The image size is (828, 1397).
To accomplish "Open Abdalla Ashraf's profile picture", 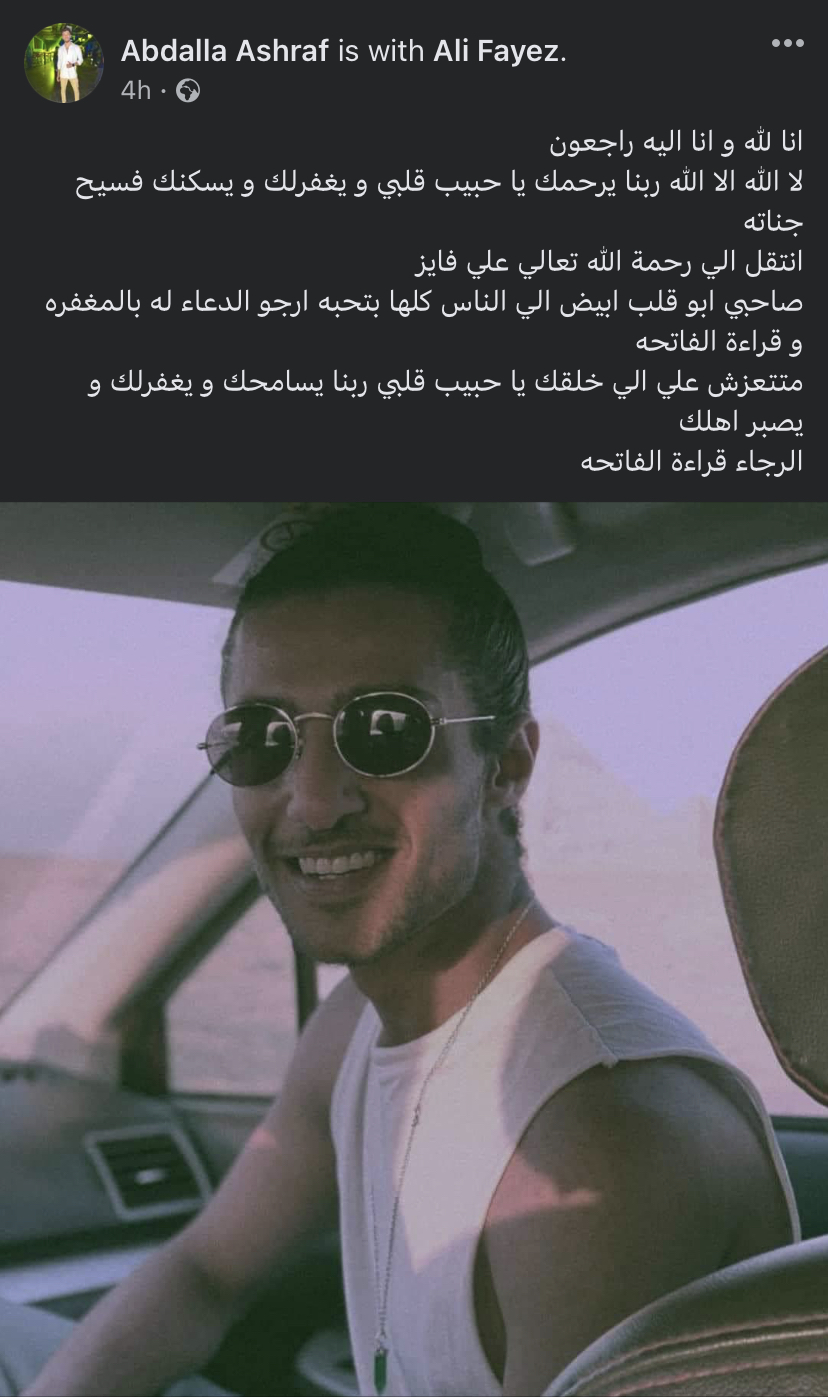I will pyautogui.click(x=64, y=63).
